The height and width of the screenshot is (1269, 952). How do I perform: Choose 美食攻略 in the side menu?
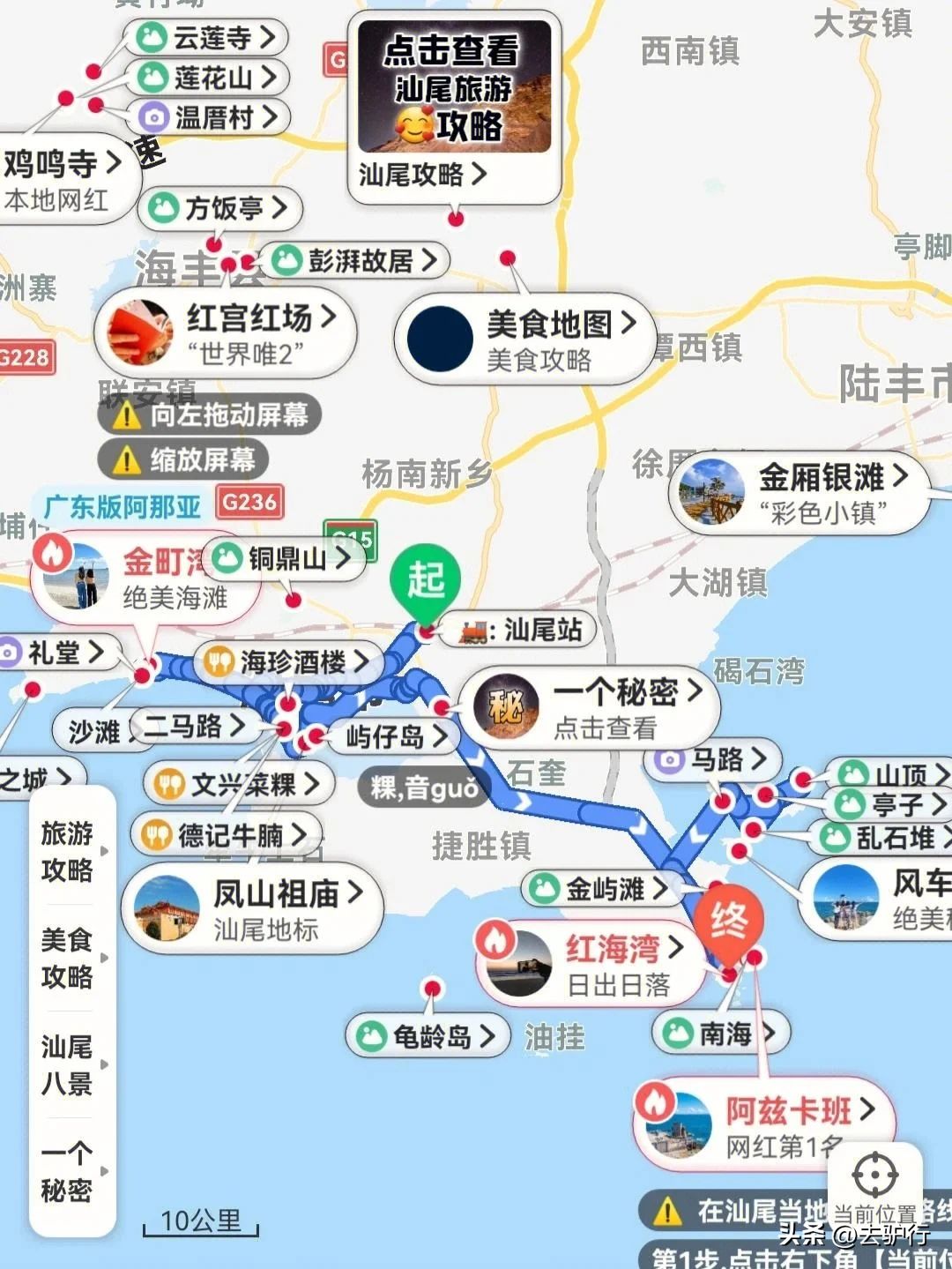[68, 958]
